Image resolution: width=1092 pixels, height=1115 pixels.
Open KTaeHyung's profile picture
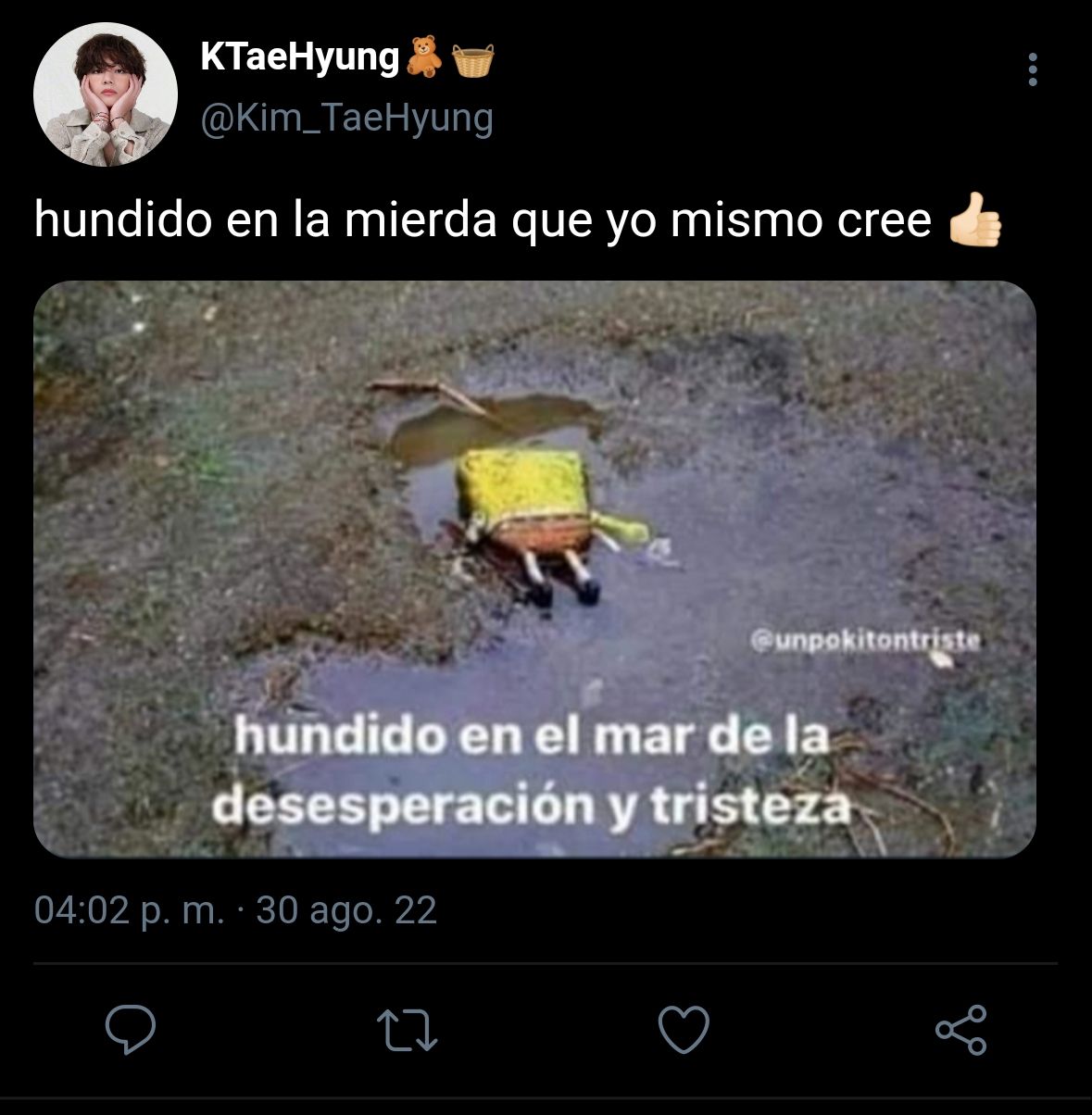click(105, 94)
